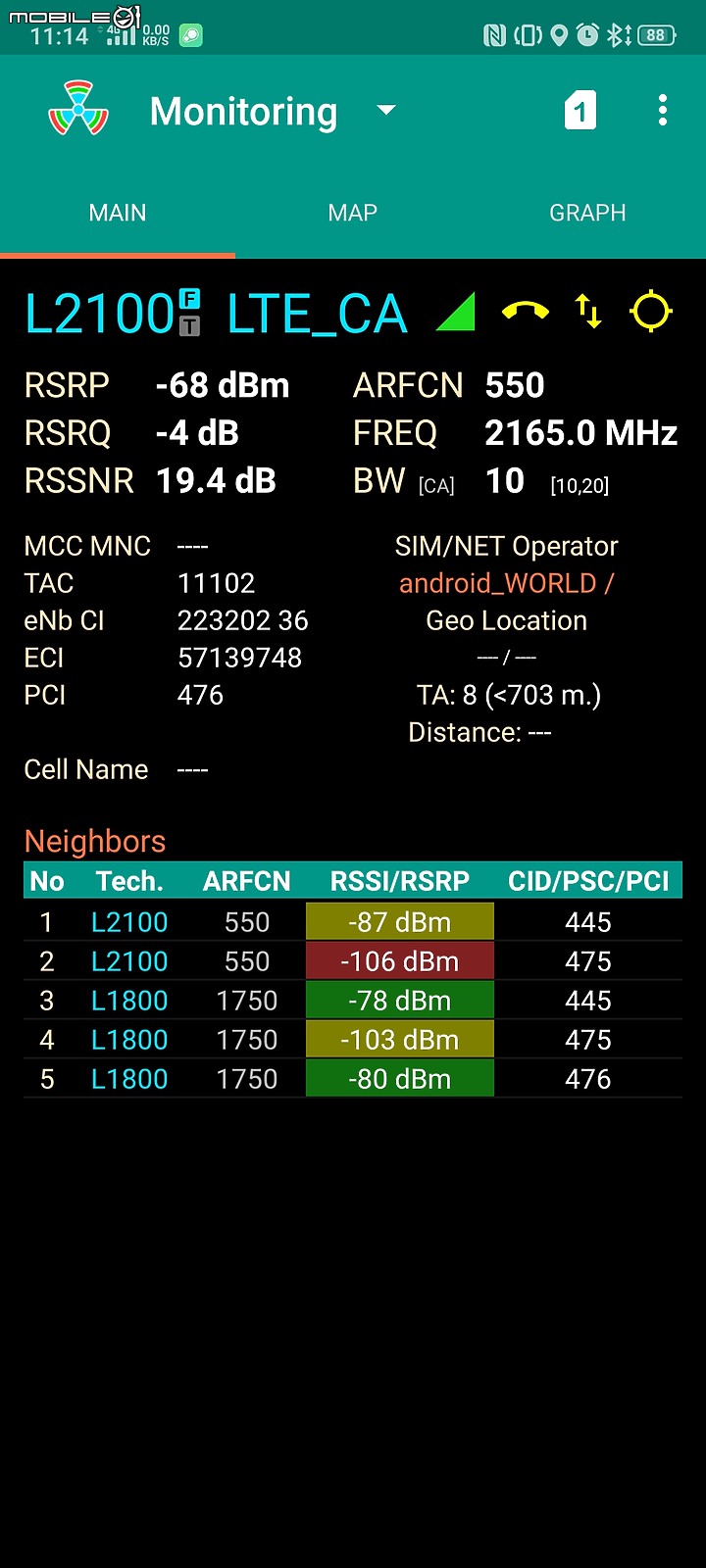This screenshot has height=1568, width=706.
Task: Switch to the MAP tab
Action: [353, 213]
